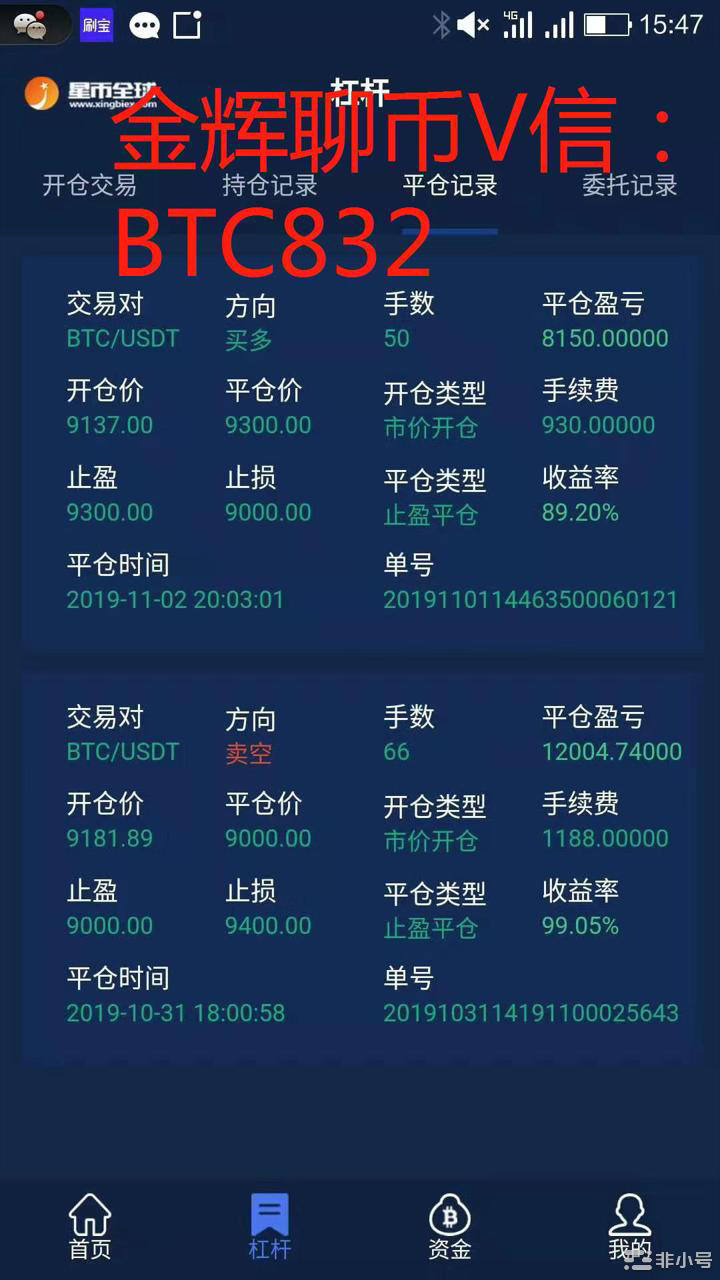The image size is (720, 1280).
Task: Go to 首页 in bottom navigation
Action: point(90,1227)
